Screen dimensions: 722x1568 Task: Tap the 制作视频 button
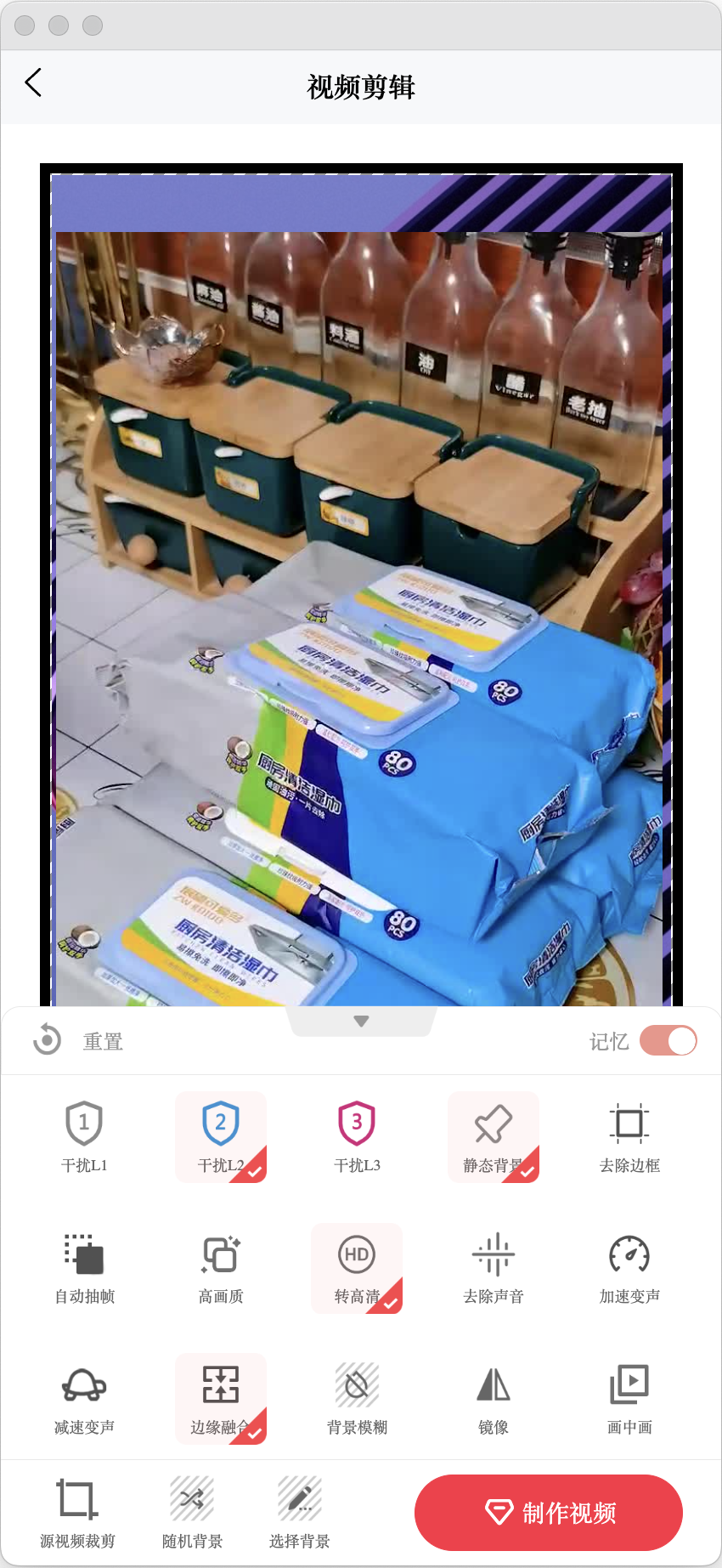pos(549,1513)
